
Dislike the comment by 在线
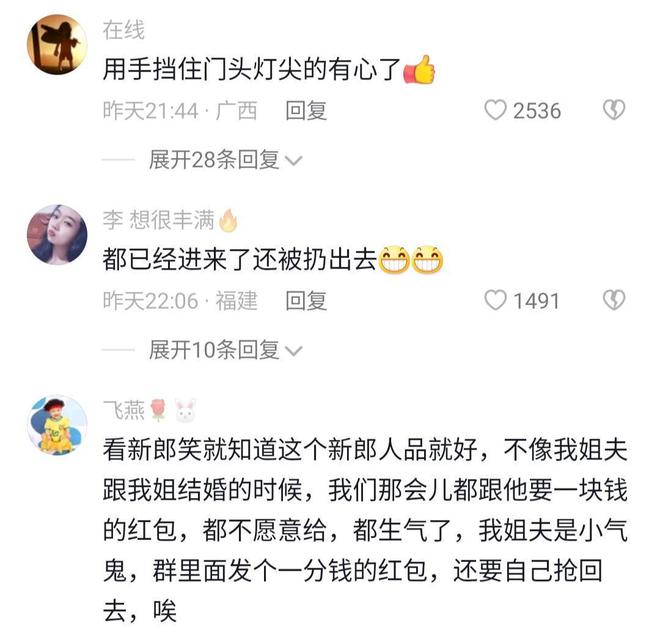pos(614,111)
